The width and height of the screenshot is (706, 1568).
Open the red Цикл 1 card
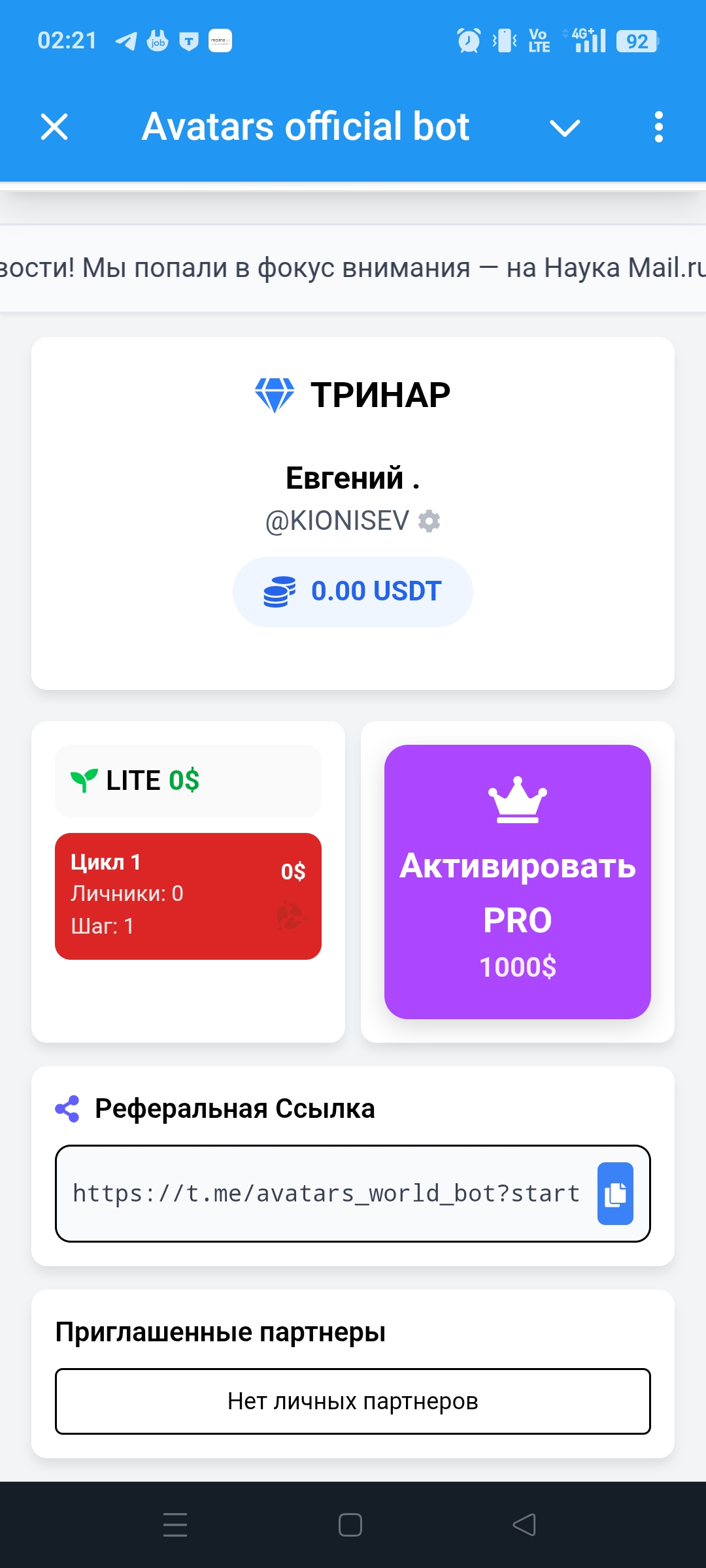188,896
